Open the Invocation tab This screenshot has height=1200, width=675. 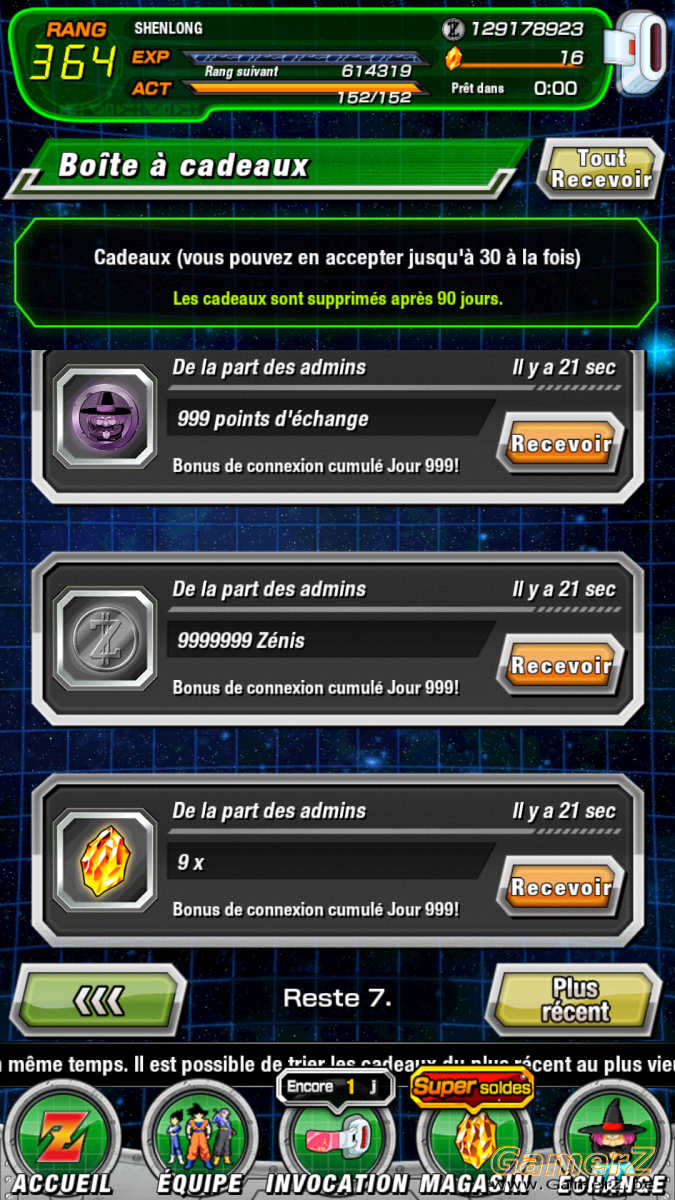[337, 1139]
